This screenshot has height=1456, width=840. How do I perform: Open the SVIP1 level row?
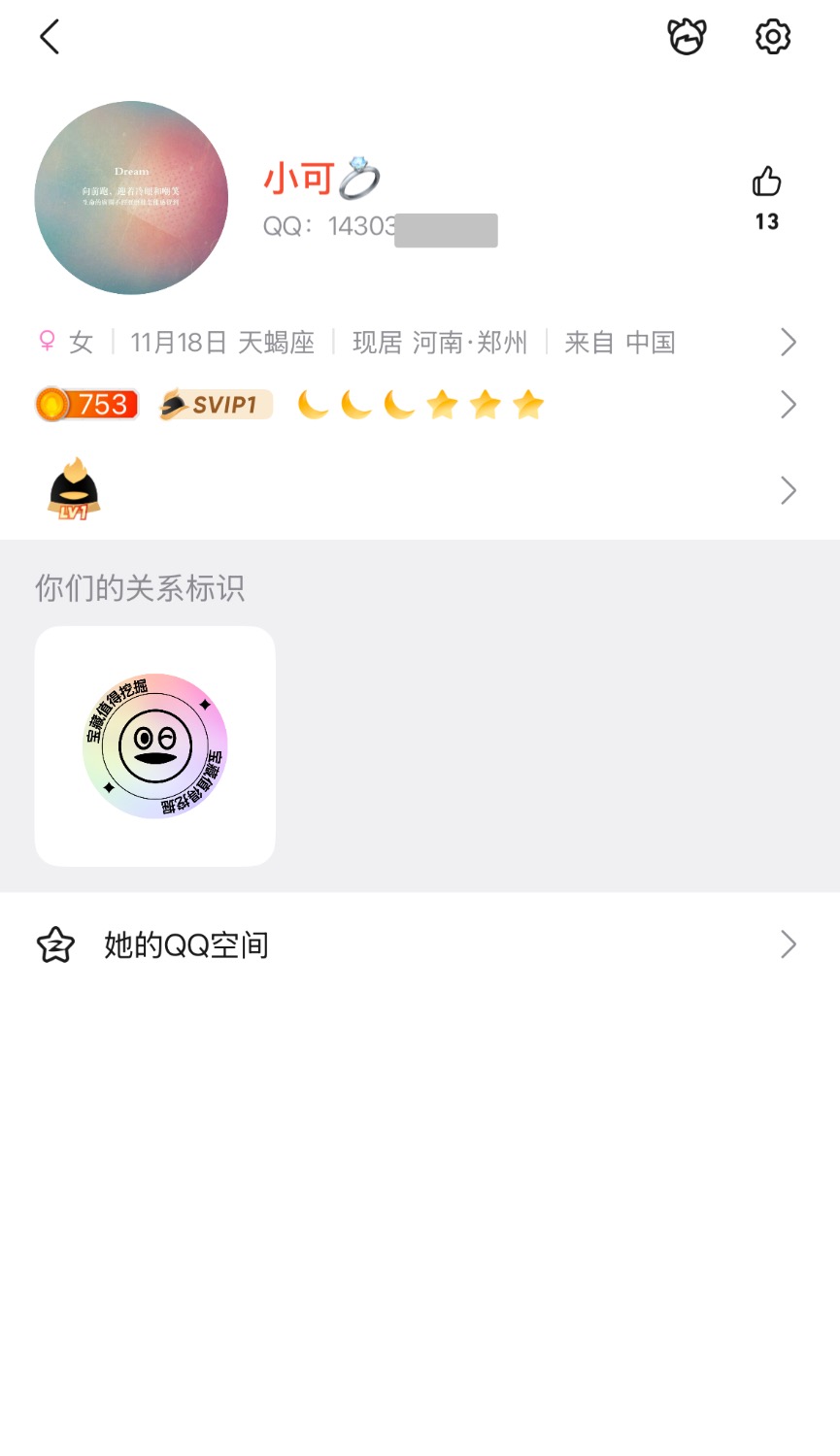click(418, 405)
